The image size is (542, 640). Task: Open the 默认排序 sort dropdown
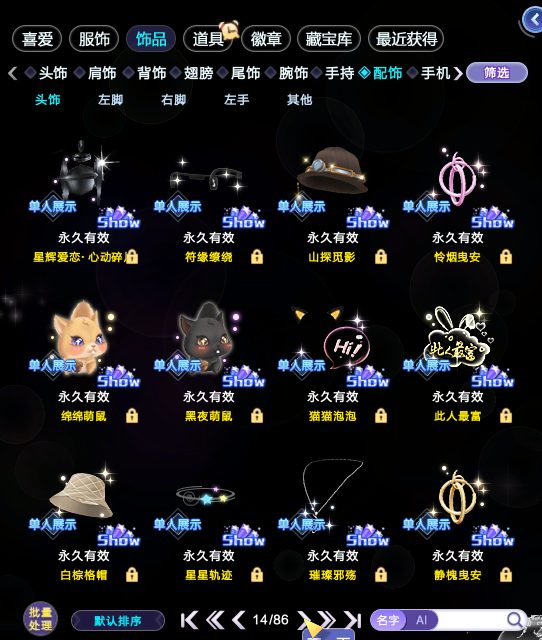pyautogui.click(x=118, y=621)
